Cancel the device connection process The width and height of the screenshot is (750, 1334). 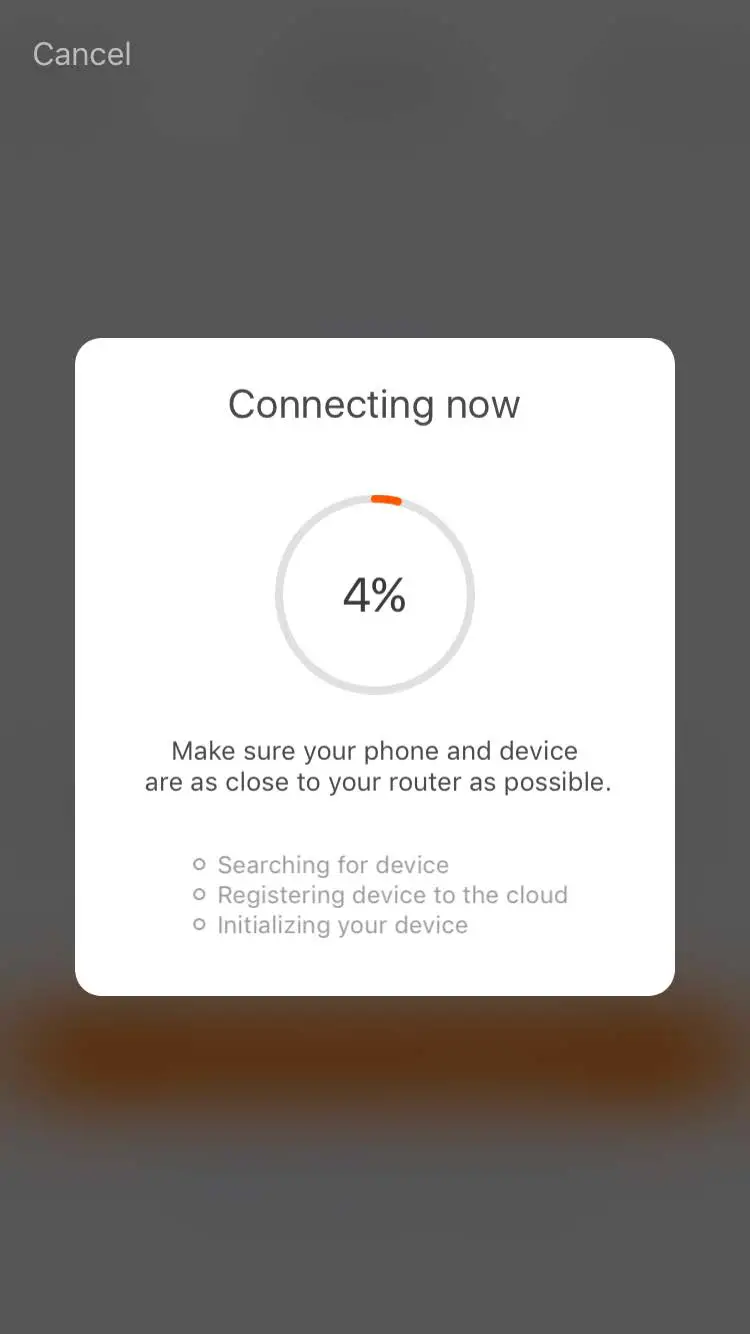pos(82,54)
